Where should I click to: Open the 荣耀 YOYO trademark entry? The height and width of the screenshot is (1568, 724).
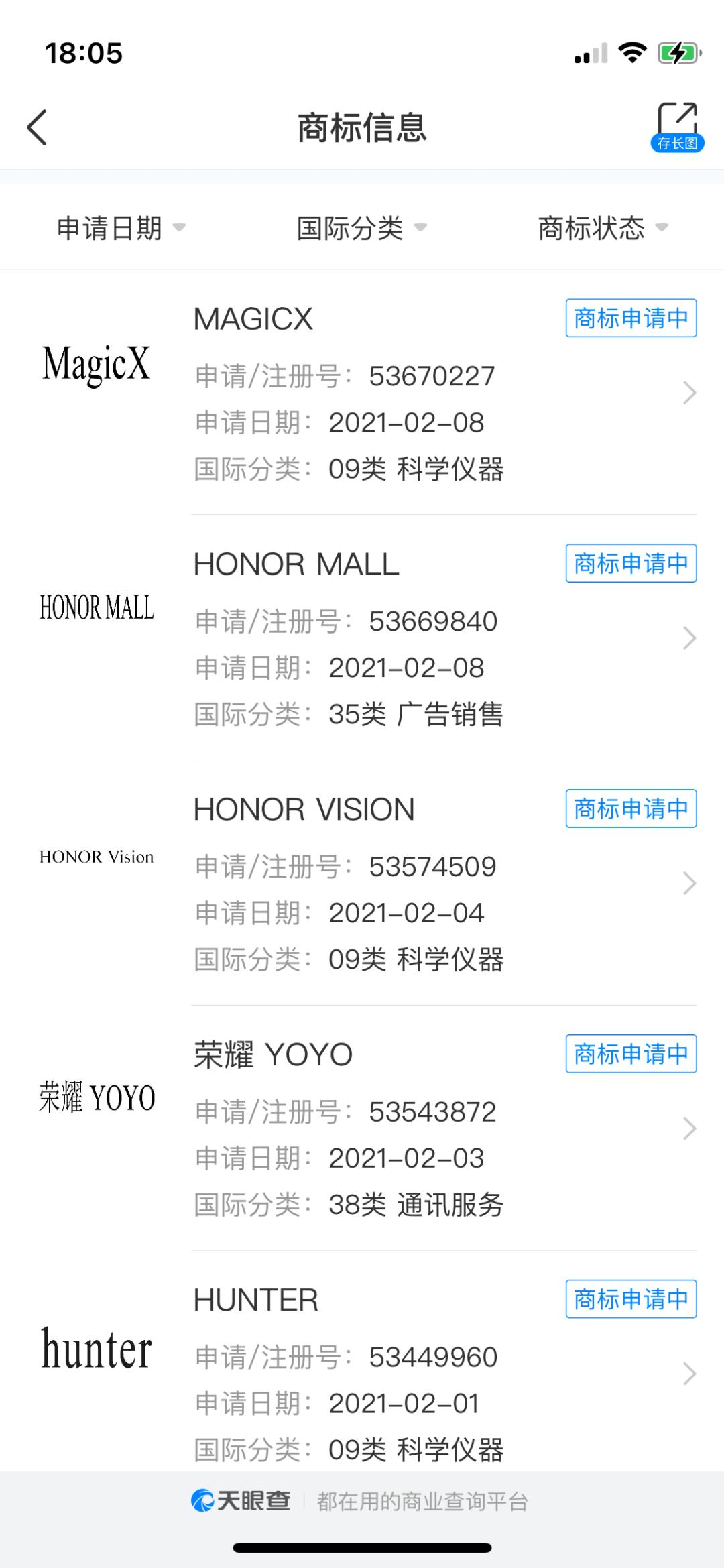pos(362,1129)
